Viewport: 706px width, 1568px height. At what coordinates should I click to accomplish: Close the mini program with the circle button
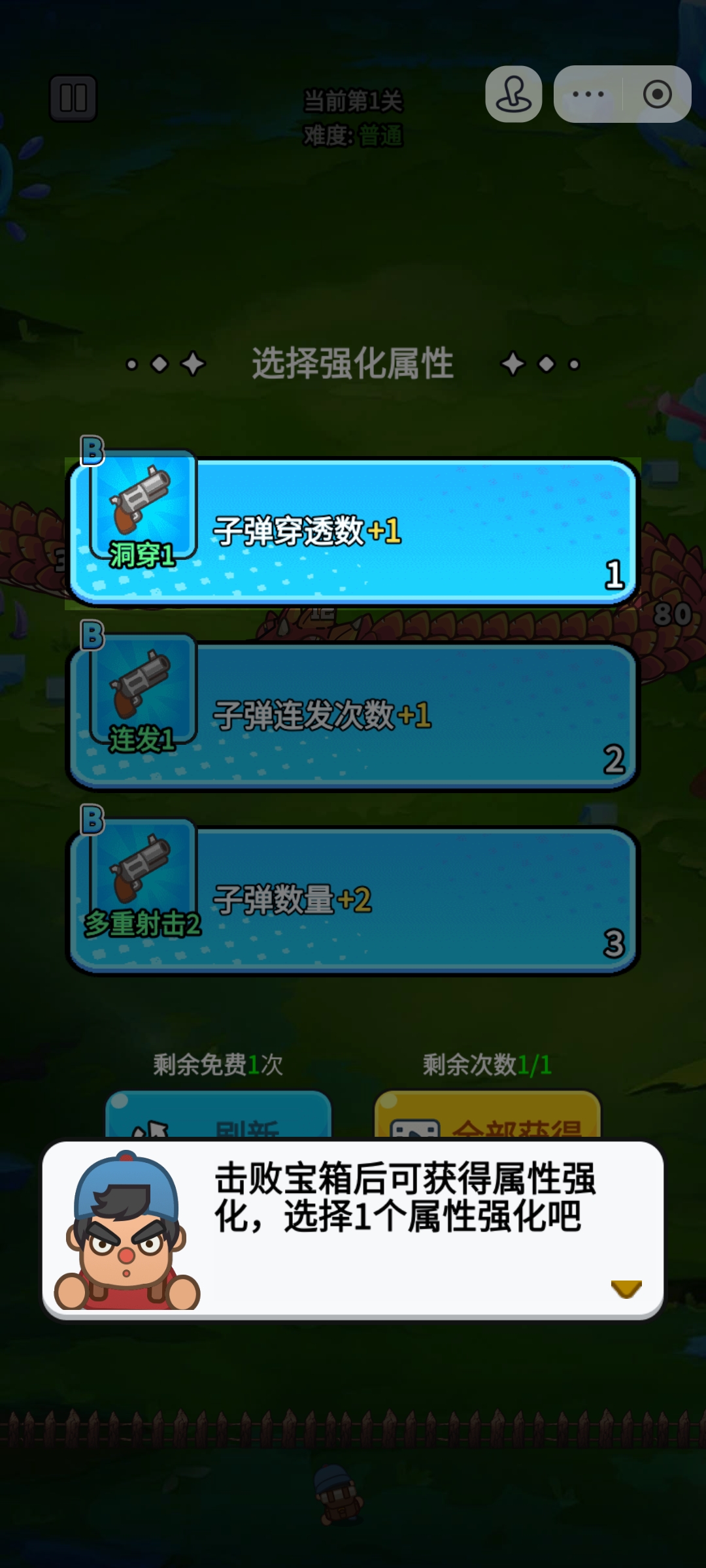click(x=657, y=94)
